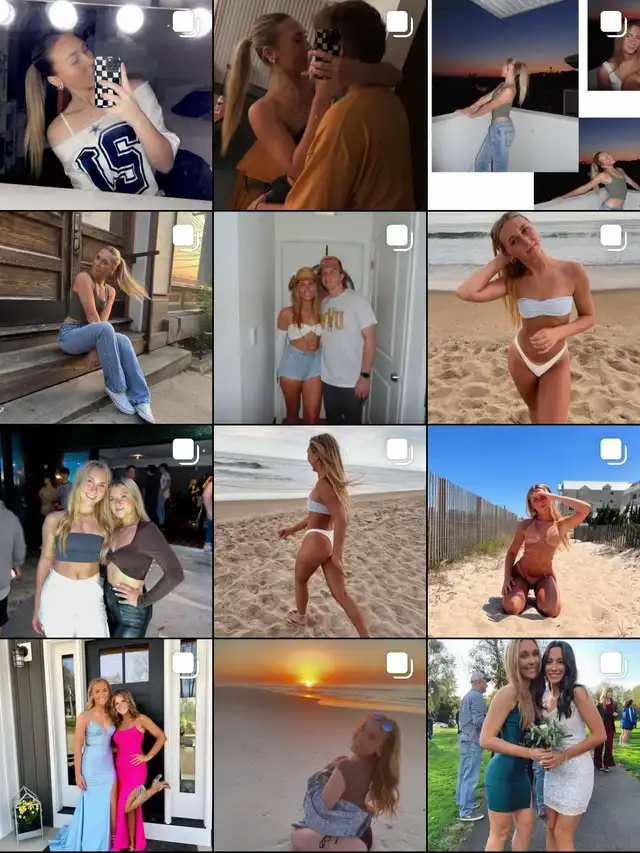The height and width of the screenshot is (853, 640).
Task: Open the night-out post with two friends
Action: [105, 531]
